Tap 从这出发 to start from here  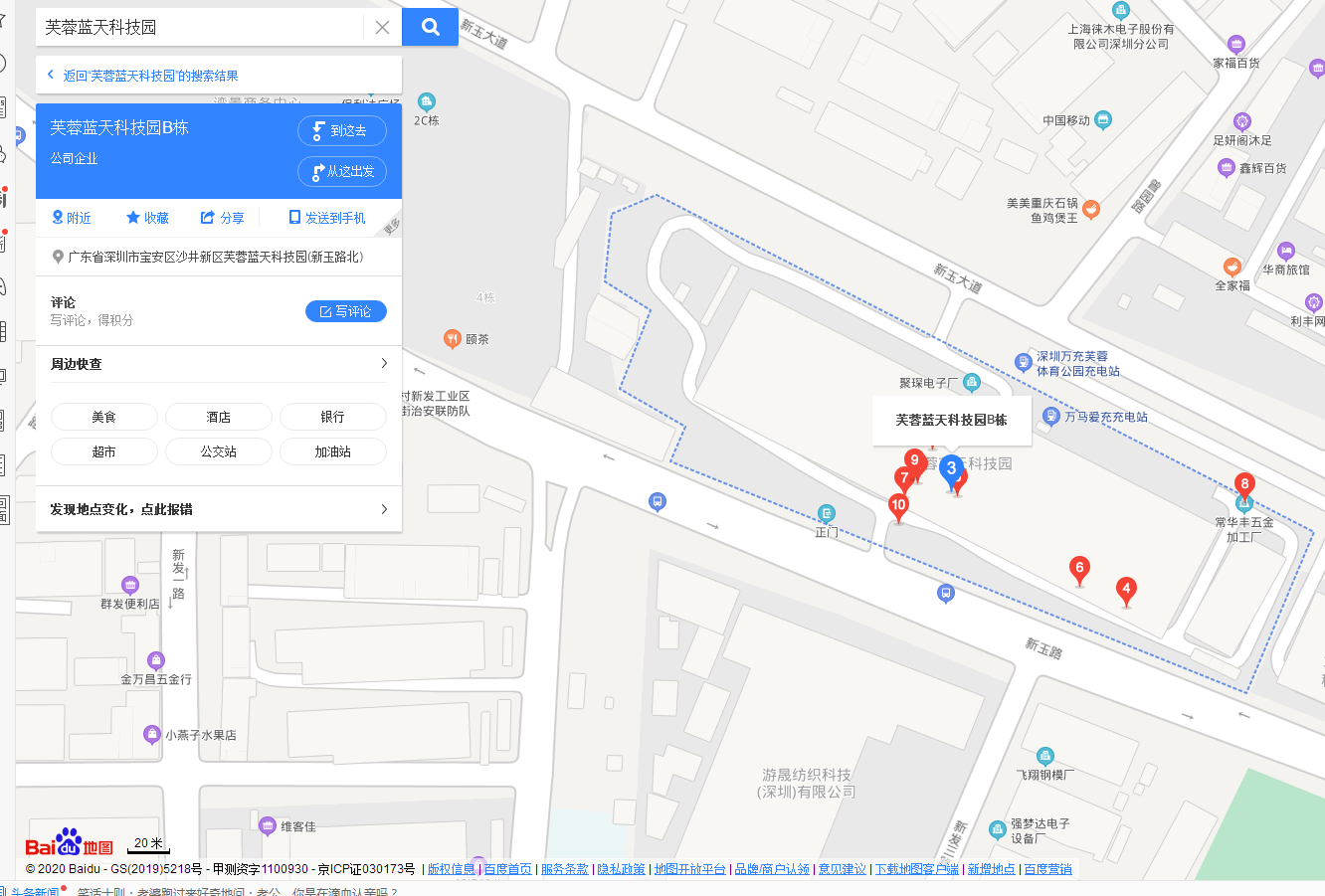click(x=341, y=171)
